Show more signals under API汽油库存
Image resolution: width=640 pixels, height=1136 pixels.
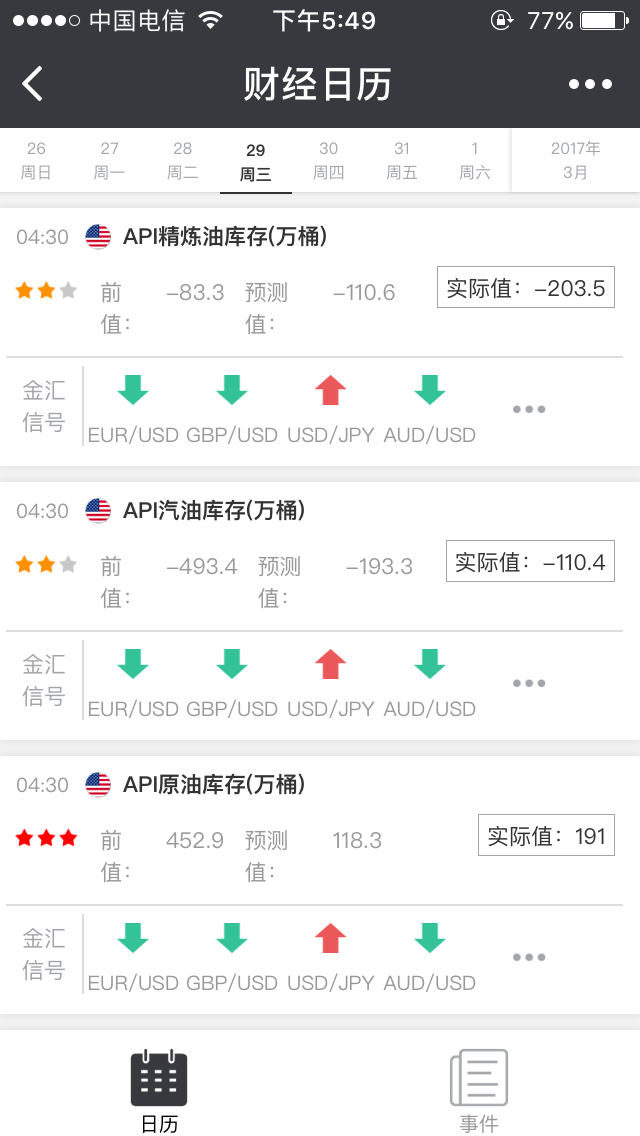click(528, 683)
